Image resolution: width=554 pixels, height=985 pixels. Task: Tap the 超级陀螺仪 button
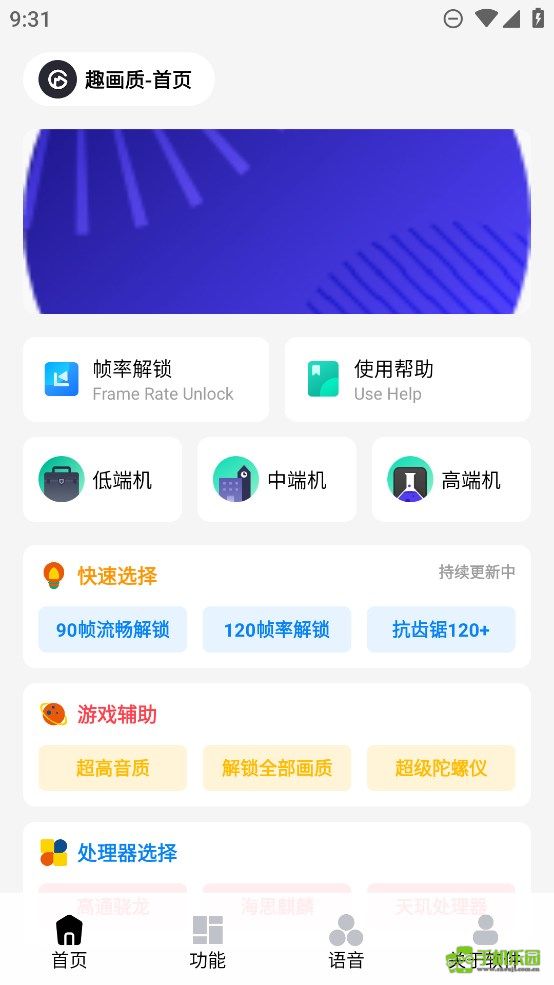pyautogui.click(x=441, y=768)
